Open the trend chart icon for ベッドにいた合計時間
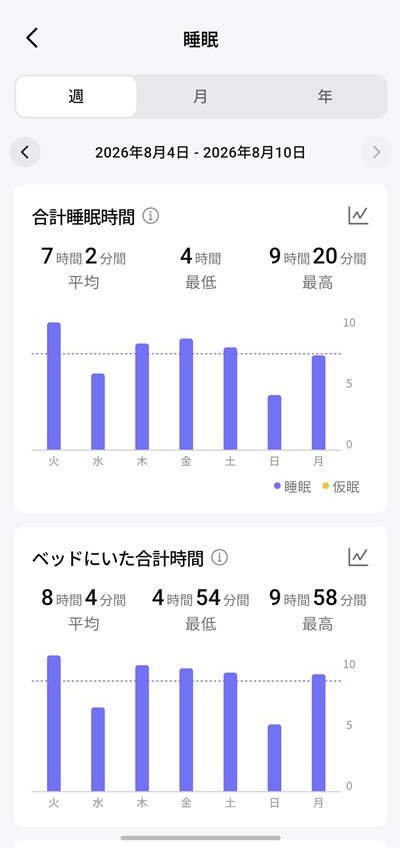 (358, 556)
